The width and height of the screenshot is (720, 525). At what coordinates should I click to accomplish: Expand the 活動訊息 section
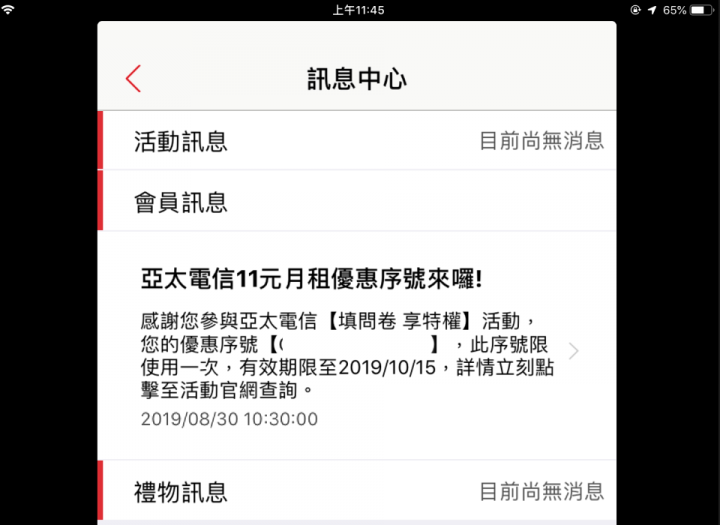[356, 141]
